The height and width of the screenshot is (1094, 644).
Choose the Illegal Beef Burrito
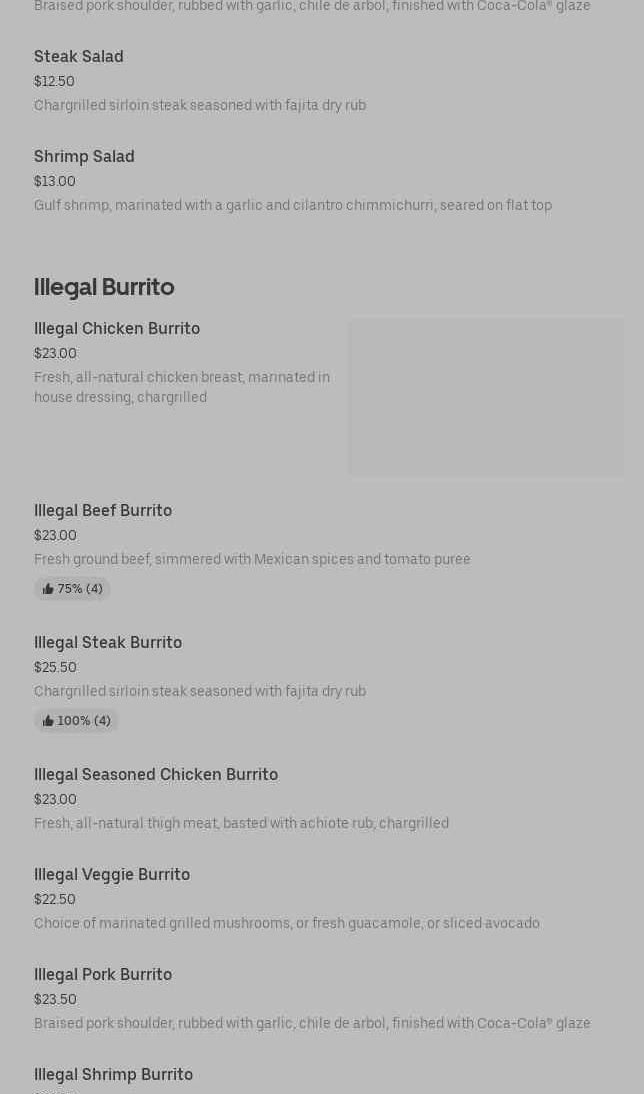point(103,511)
